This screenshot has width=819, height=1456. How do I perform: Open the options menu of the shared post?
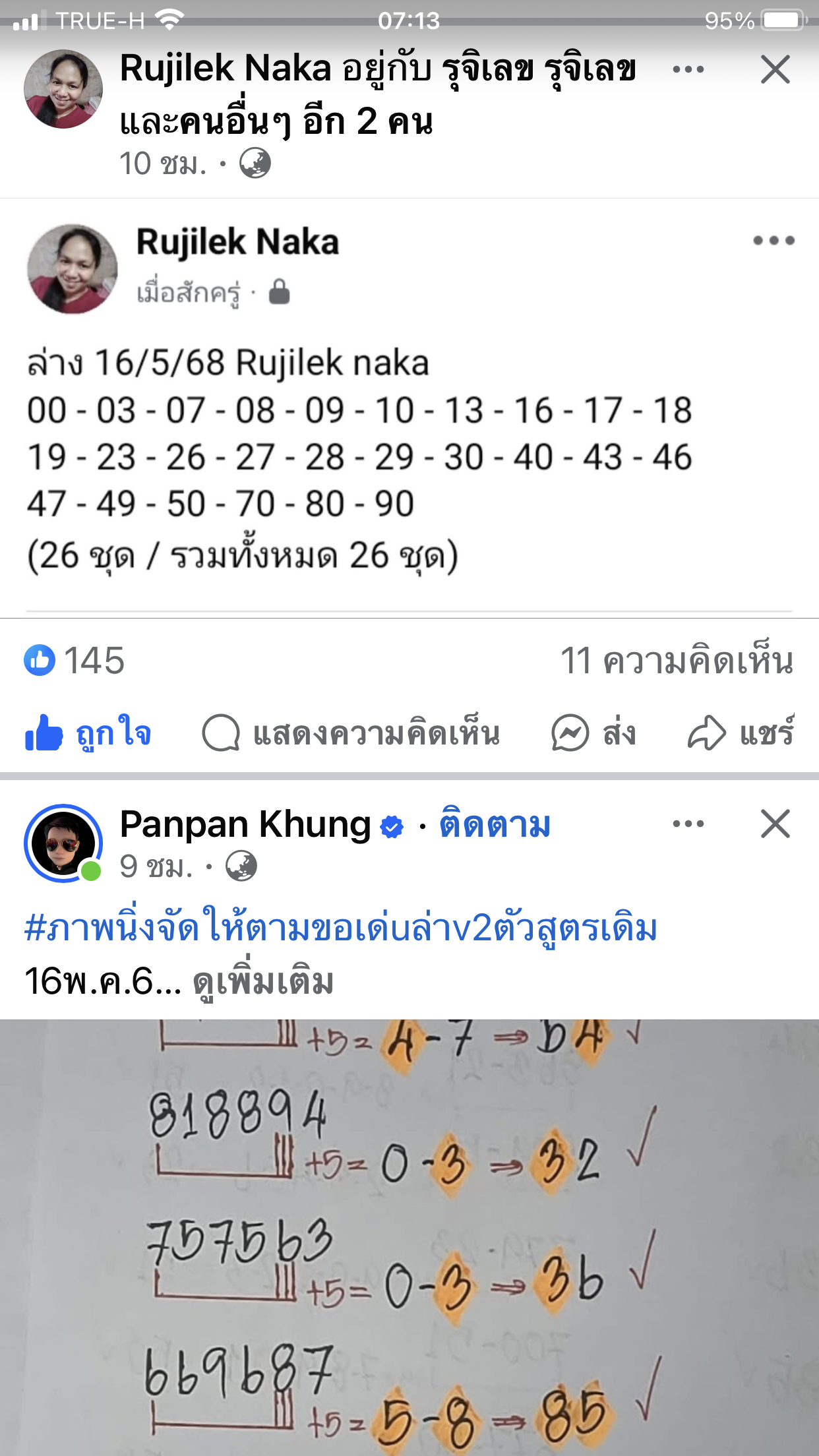tap(773, 241)
